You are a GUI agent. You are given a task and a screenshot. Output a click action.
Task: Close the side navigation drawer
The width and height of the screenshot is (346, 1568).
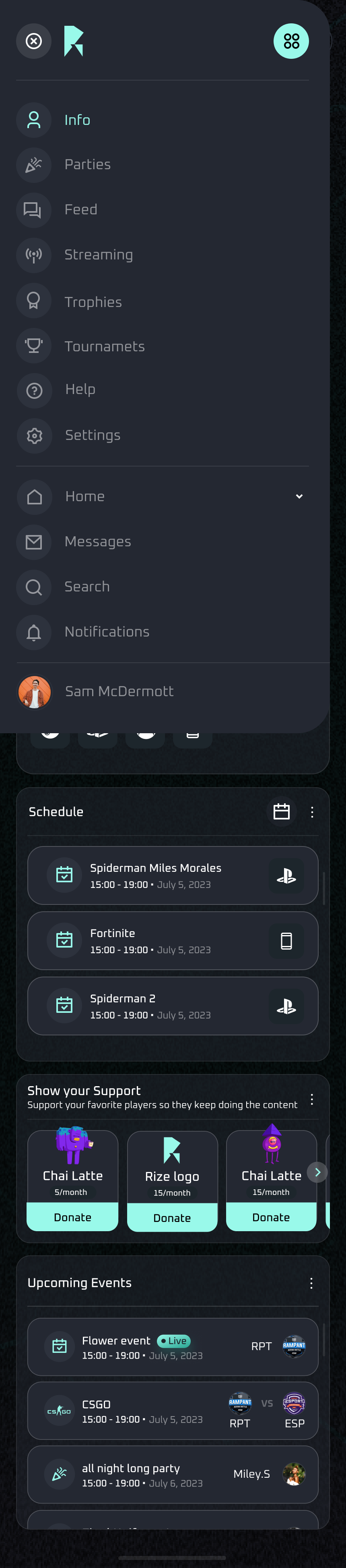34,41
